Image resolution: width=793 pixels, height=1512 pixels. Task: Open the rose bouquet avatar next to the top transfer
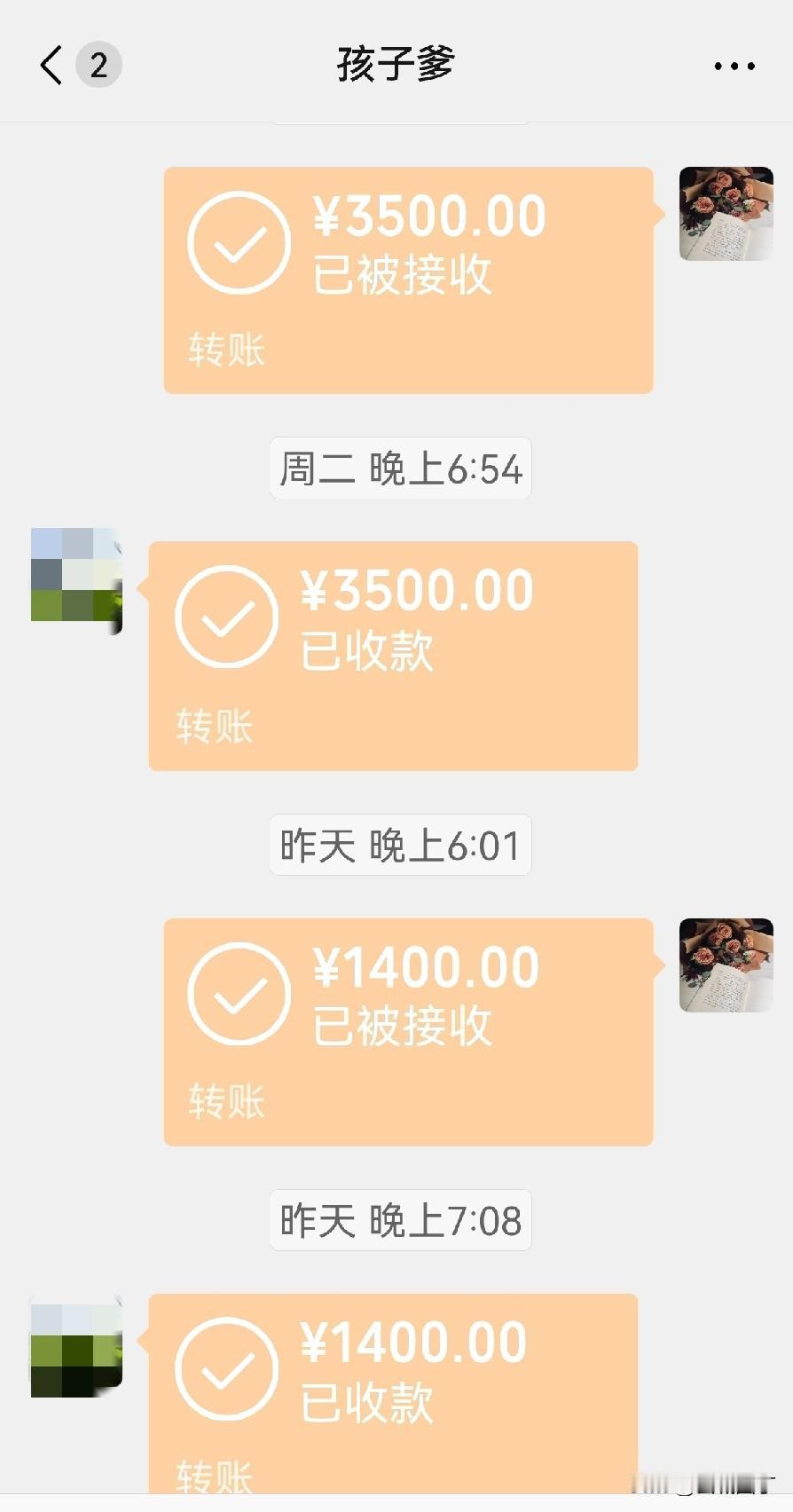[727, 214]
